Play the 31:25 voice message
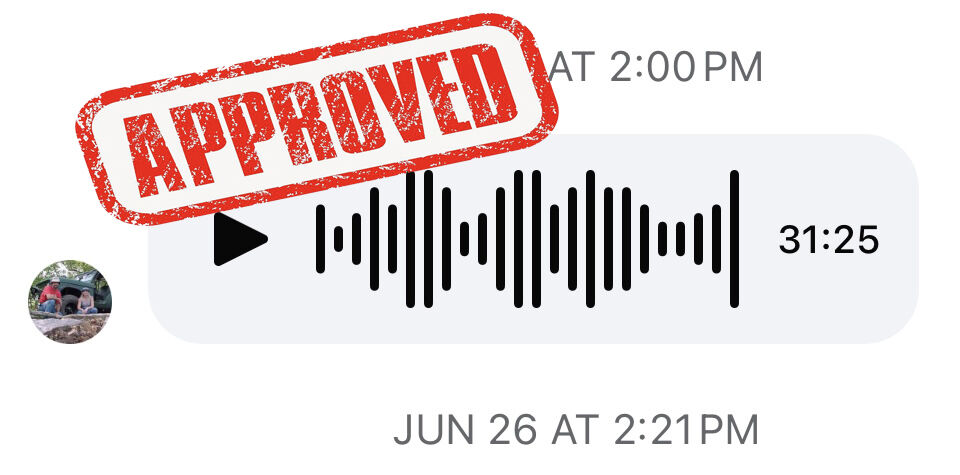The width and height of the screenshot is (960, 475). (239, 239)
